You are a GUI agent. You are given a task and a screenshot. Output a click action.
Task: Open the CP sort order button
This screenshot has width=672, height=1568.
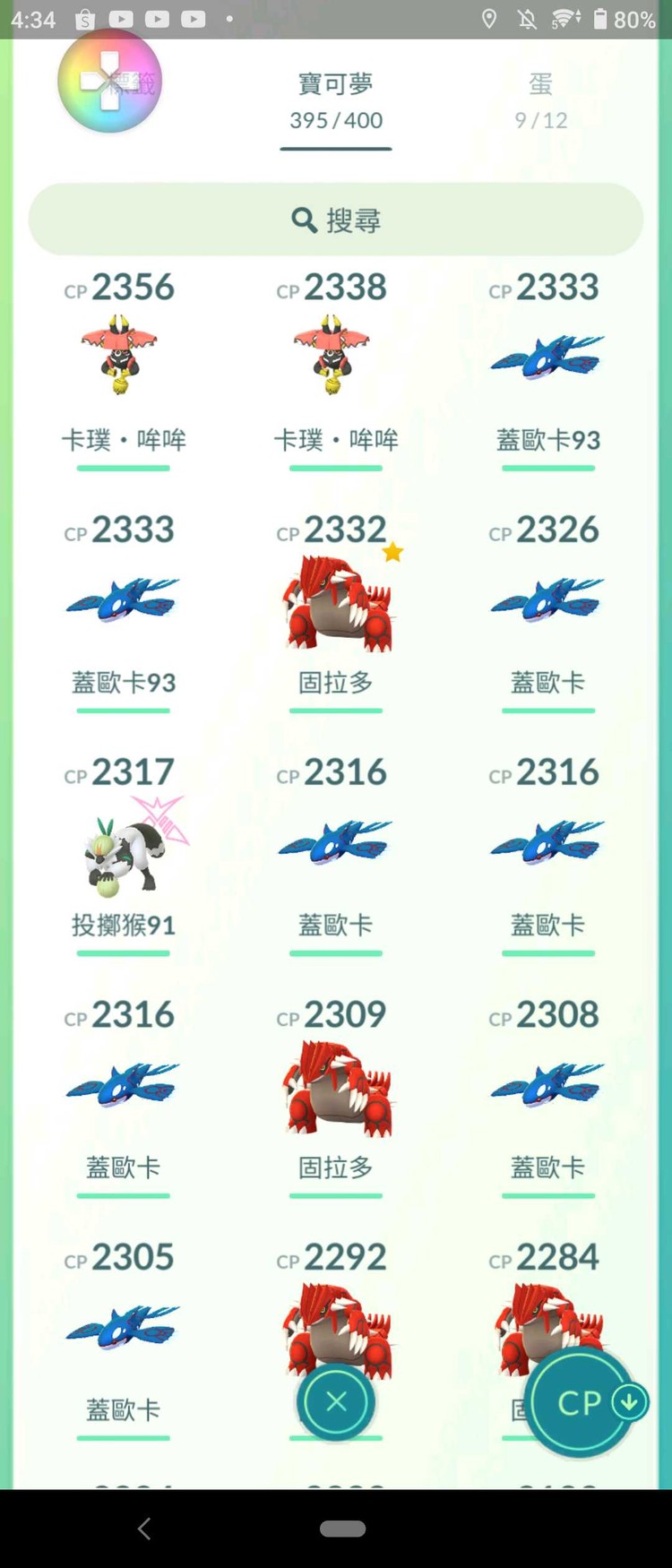[x=582, y=1402]
